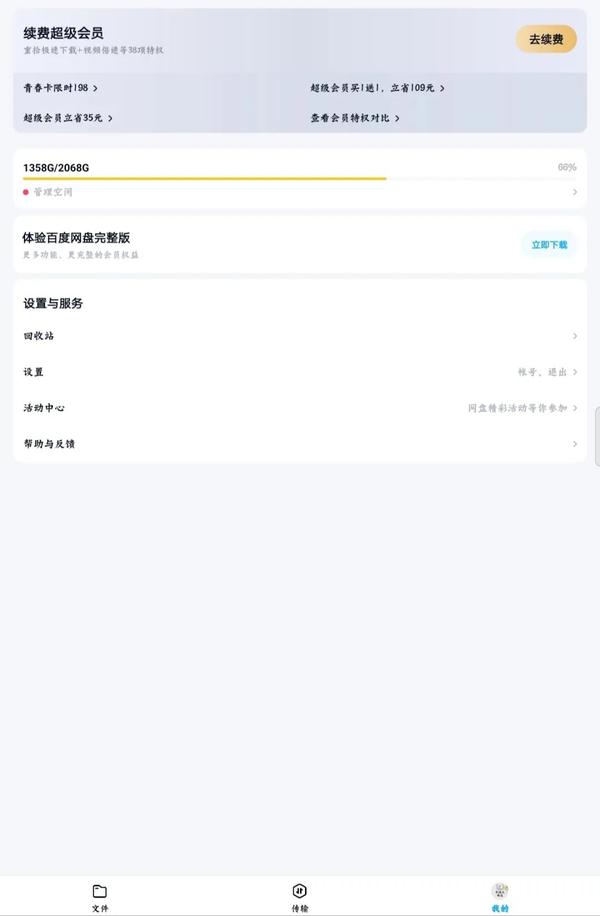This screenshot has width=600, height=916.
Task: Open 设置 account settings row
Action: [299, 372]
